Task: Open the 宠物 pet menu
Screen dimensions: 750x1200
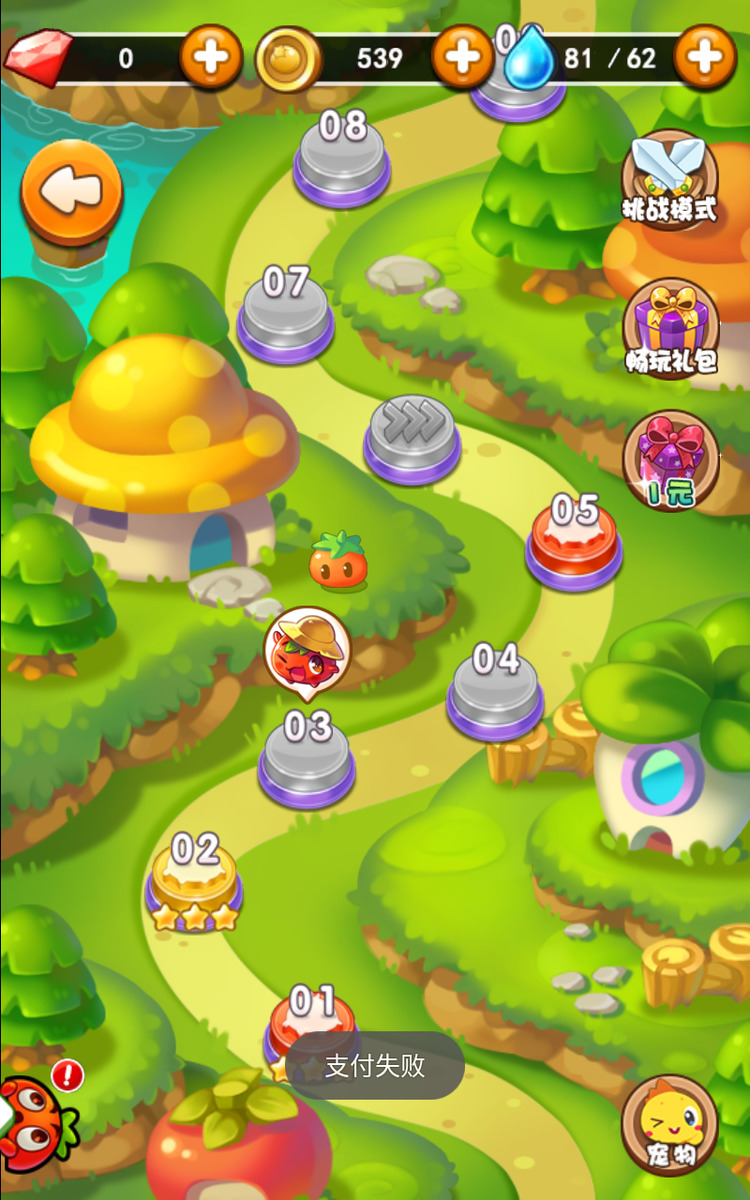Action: point(669,1125)
